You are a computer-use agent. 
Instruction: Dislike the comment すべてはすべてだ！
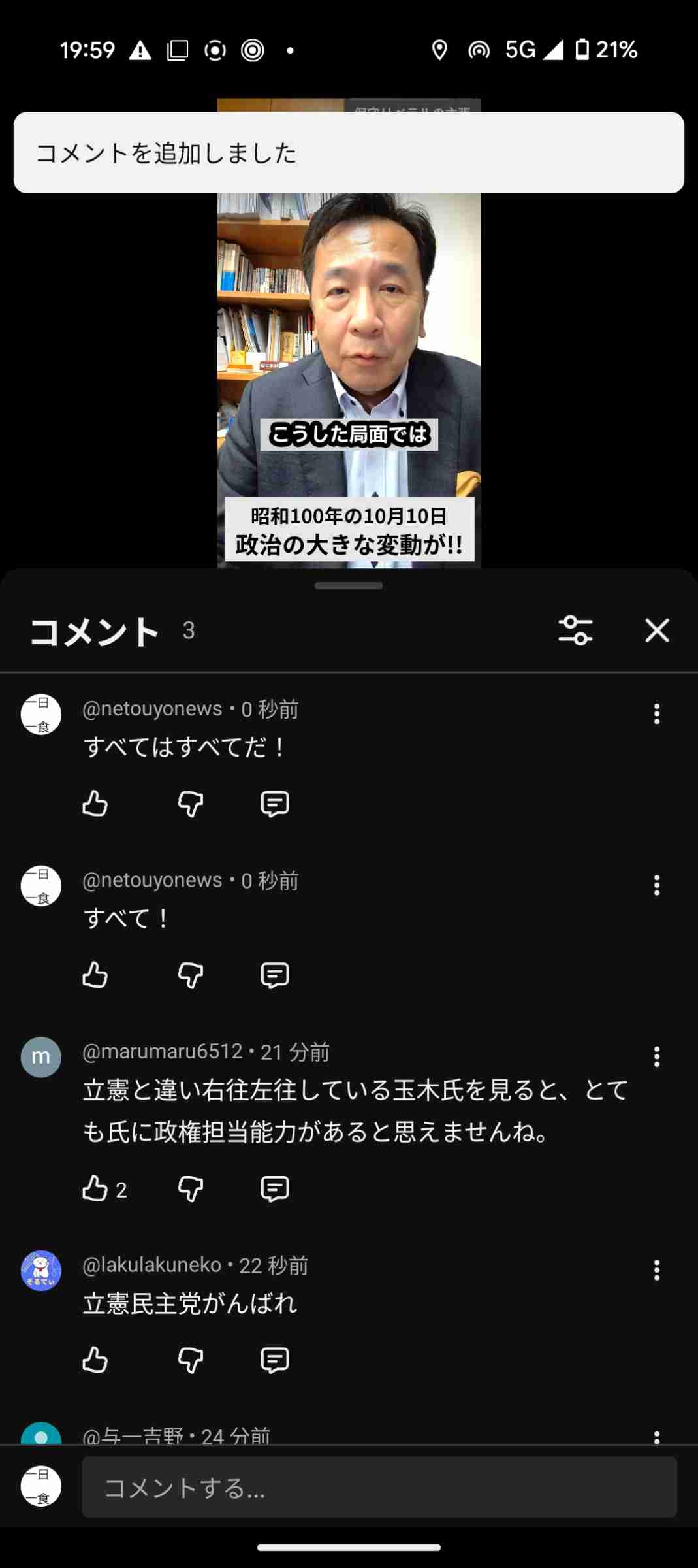191,804
